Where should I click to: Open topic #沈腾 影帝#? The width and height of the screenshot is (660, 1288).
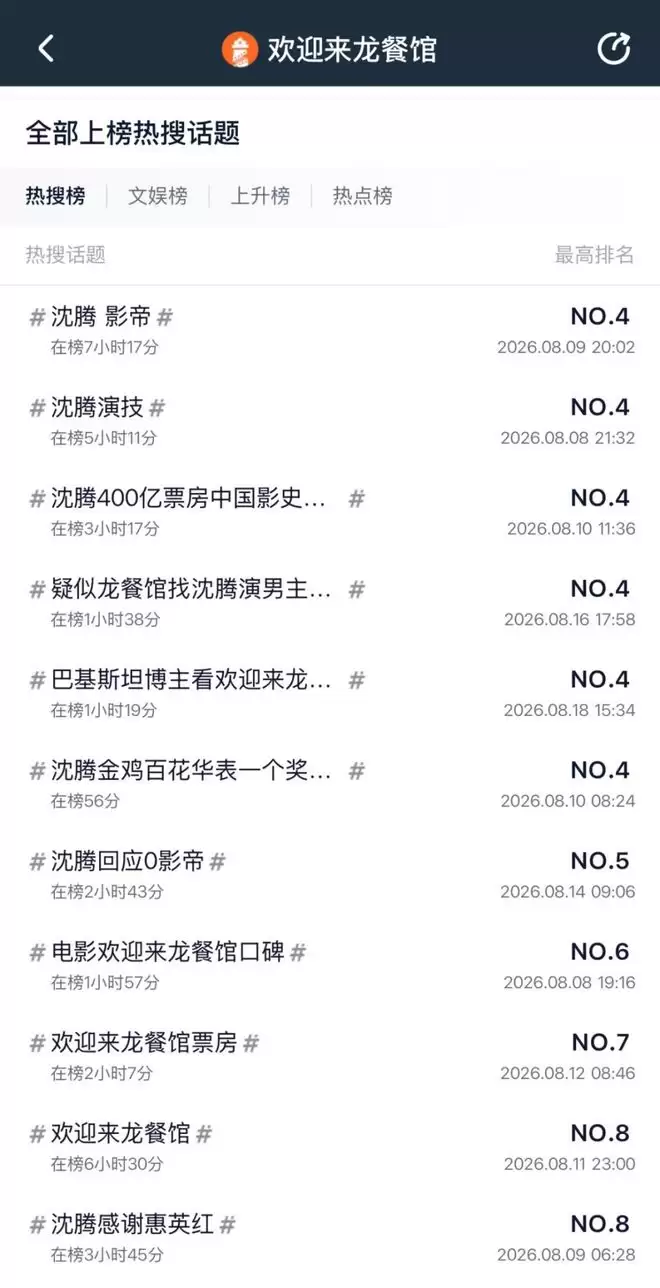(x=330, y=331)
